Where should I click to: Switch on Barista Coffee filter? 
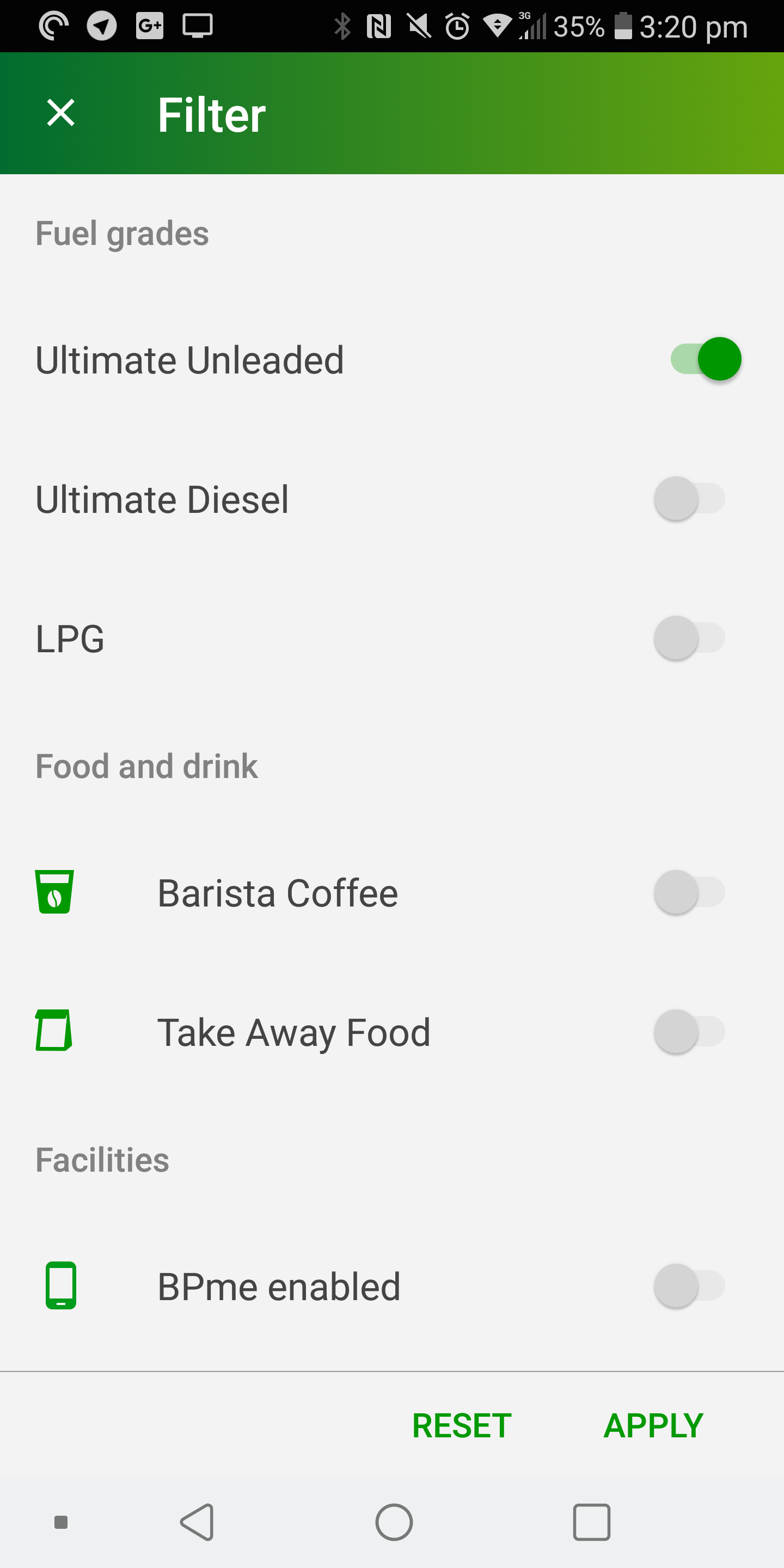tap(689, 892)
